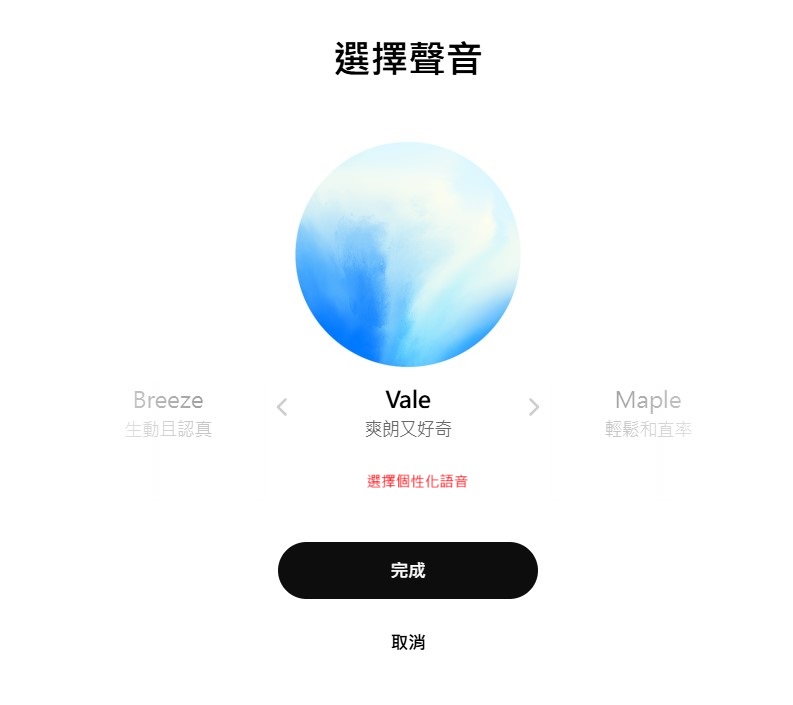The image size is (793, 705).
Task: Cancel voice selection with 取消
Action: (408, 642)
